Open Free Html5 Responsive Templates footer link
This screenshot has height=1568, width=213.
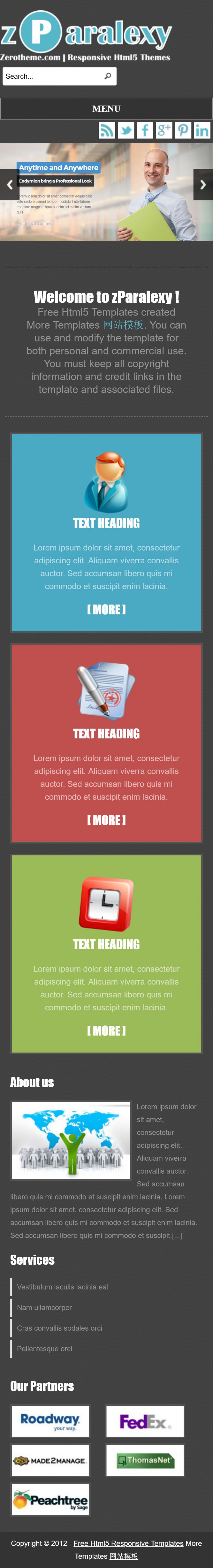coord(128,1543)
